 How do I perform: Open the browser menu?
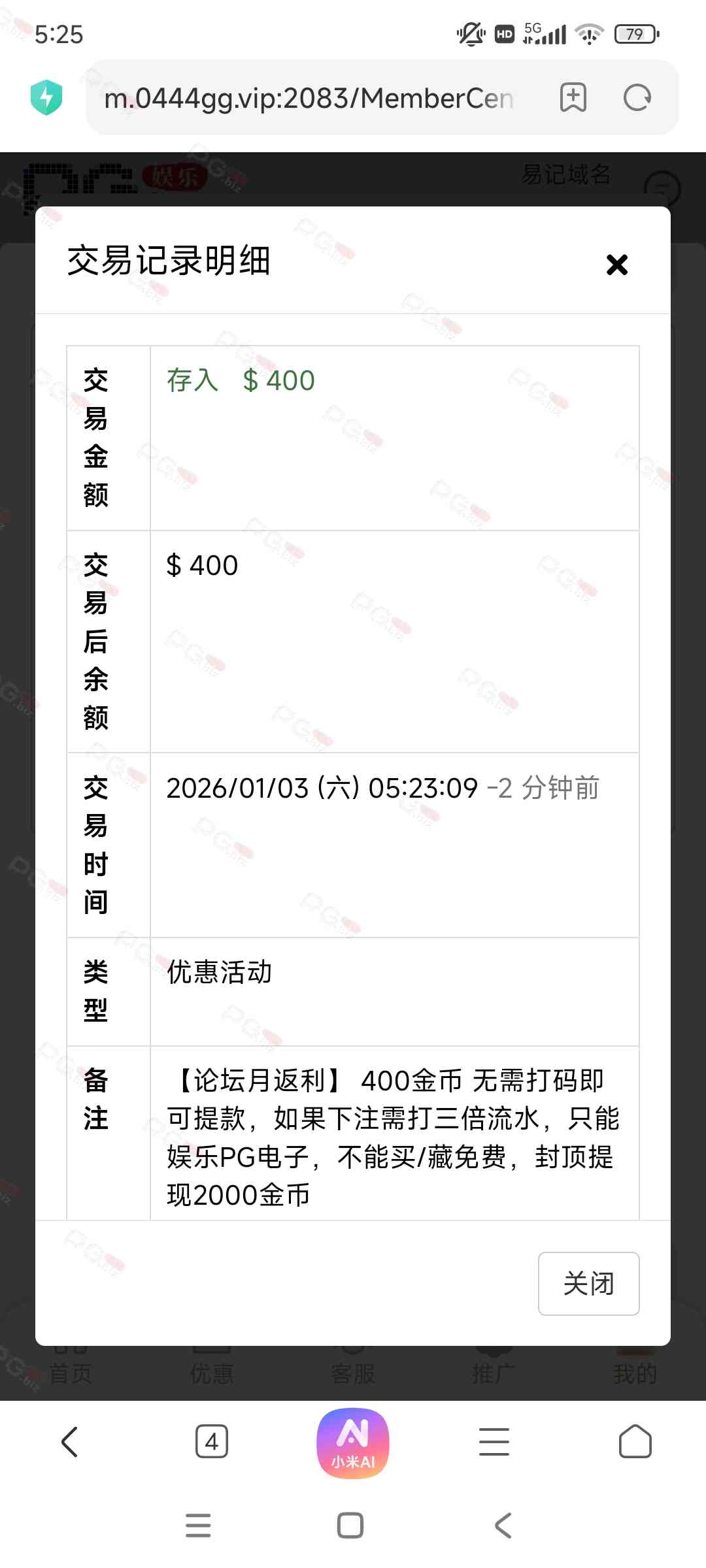494,1441
